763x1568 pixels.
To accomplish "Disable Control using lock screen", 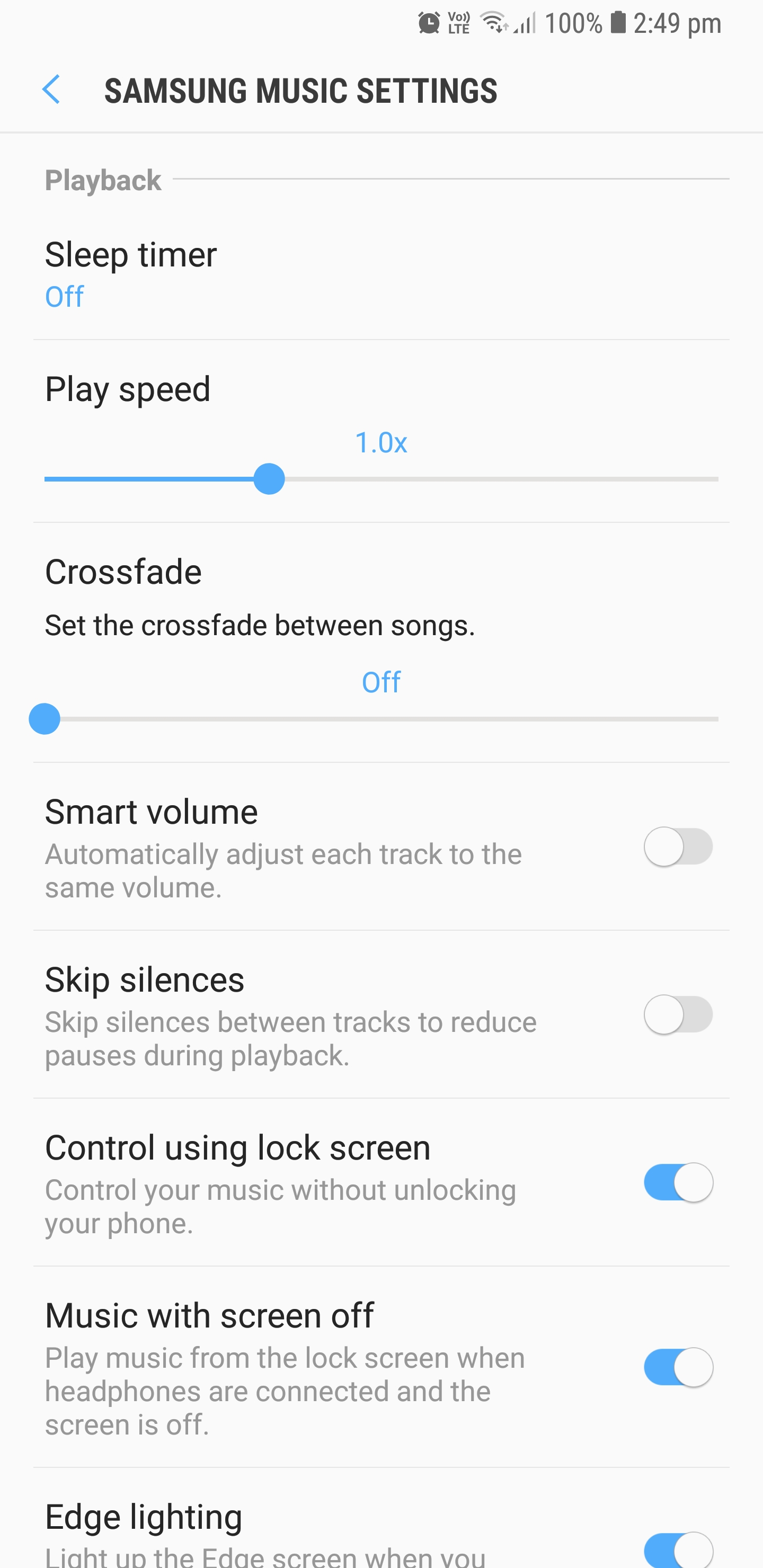I will pos(678,1183).
